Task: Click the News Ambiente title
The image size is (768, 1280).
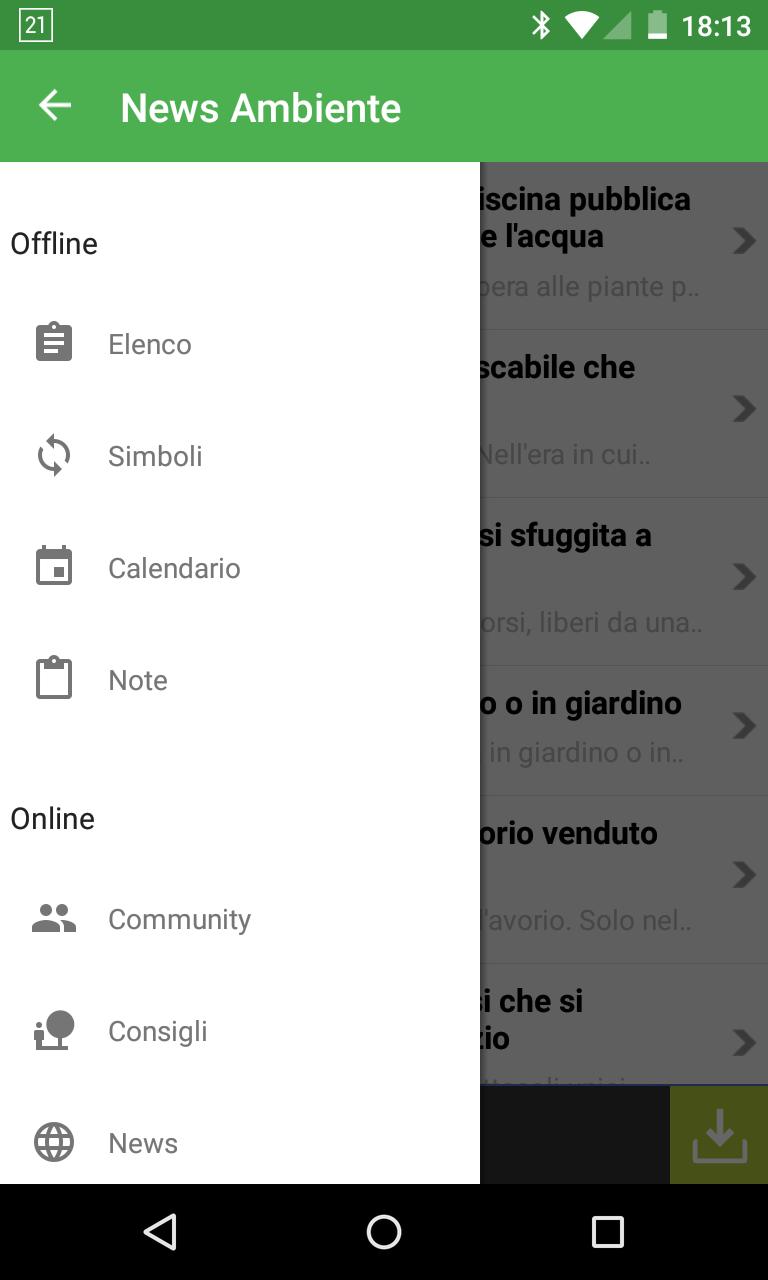Action: [x=260, y=107]
